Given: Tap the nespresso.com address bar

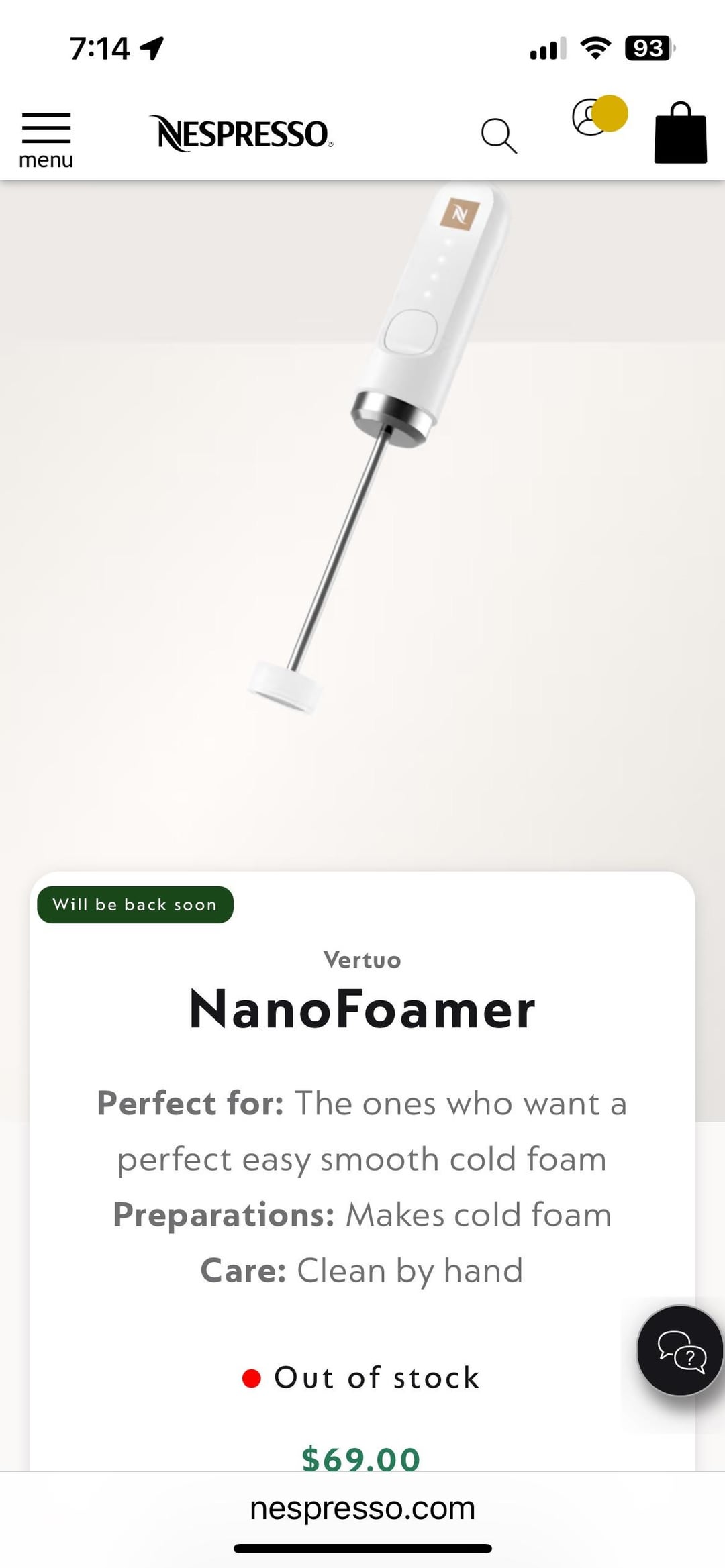Looking at the screenshot, I should pyautogui.click(x=362, y=1508).
